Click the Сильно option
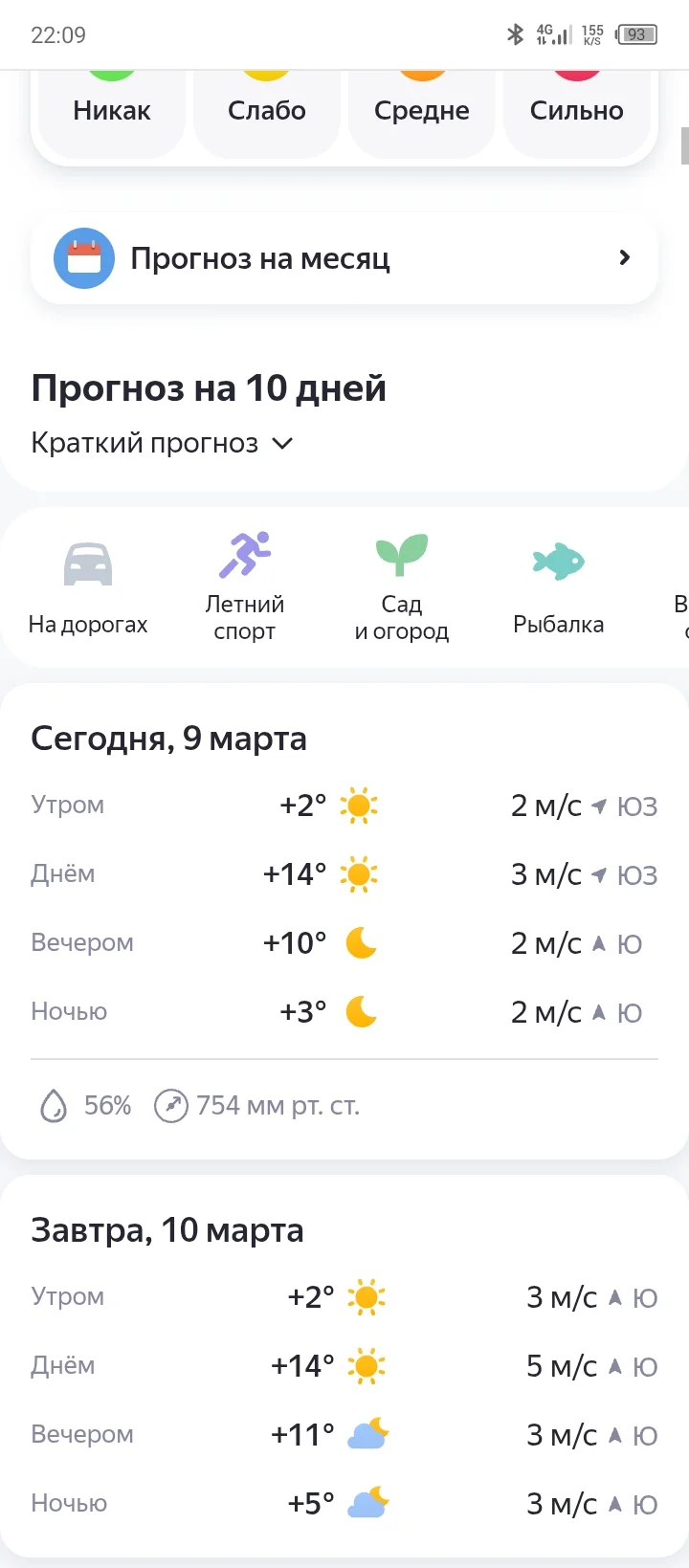 576,109
